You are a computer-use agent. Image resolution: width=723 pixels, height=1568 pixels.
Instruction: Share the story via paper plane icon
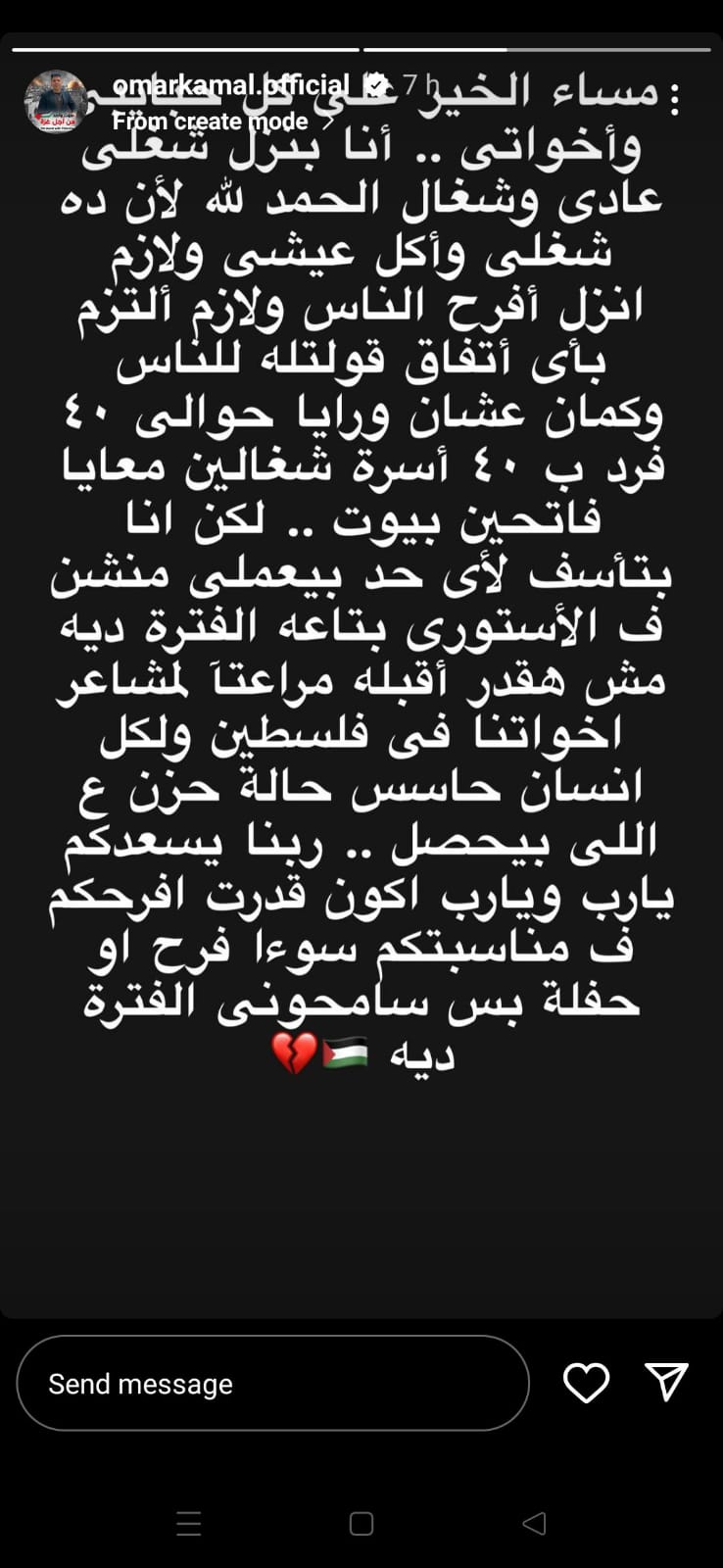pyautogui.click(x=666, y=1382)
